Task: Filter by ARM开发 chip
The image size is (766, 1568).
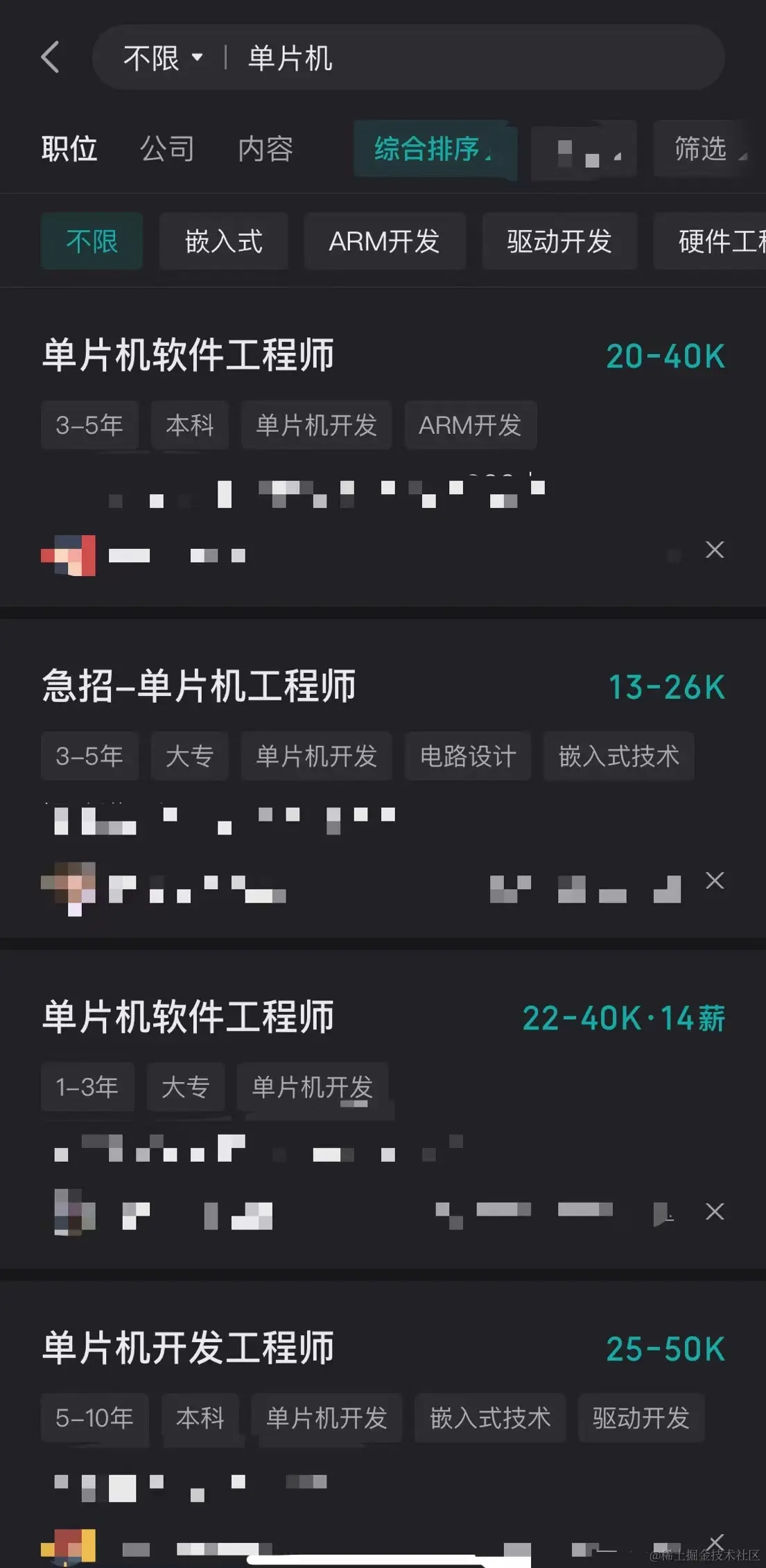Action: click(x=384, y=242)
